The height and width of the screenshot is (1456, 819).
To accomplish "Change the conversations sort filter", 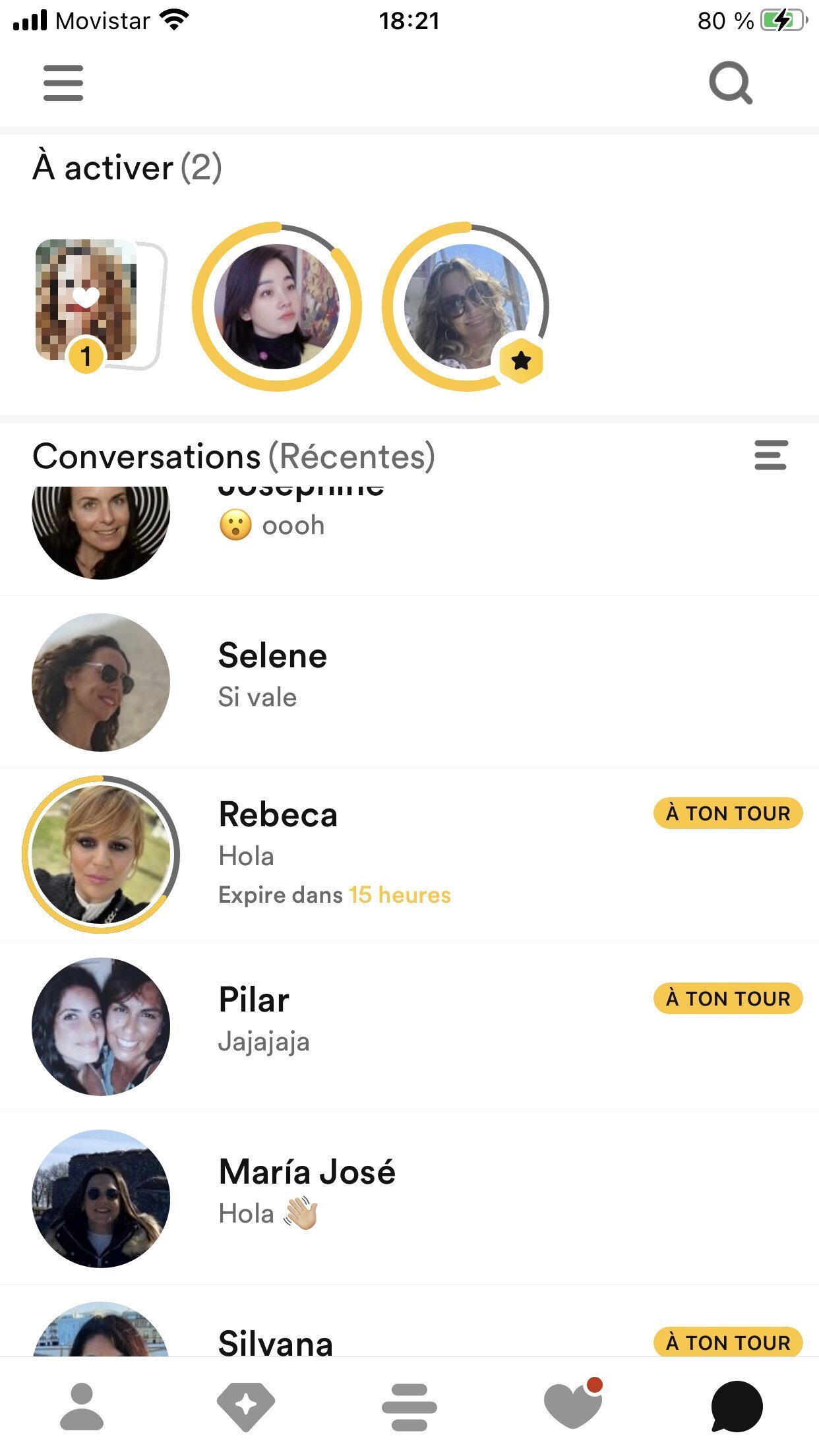I will point(771,456).
